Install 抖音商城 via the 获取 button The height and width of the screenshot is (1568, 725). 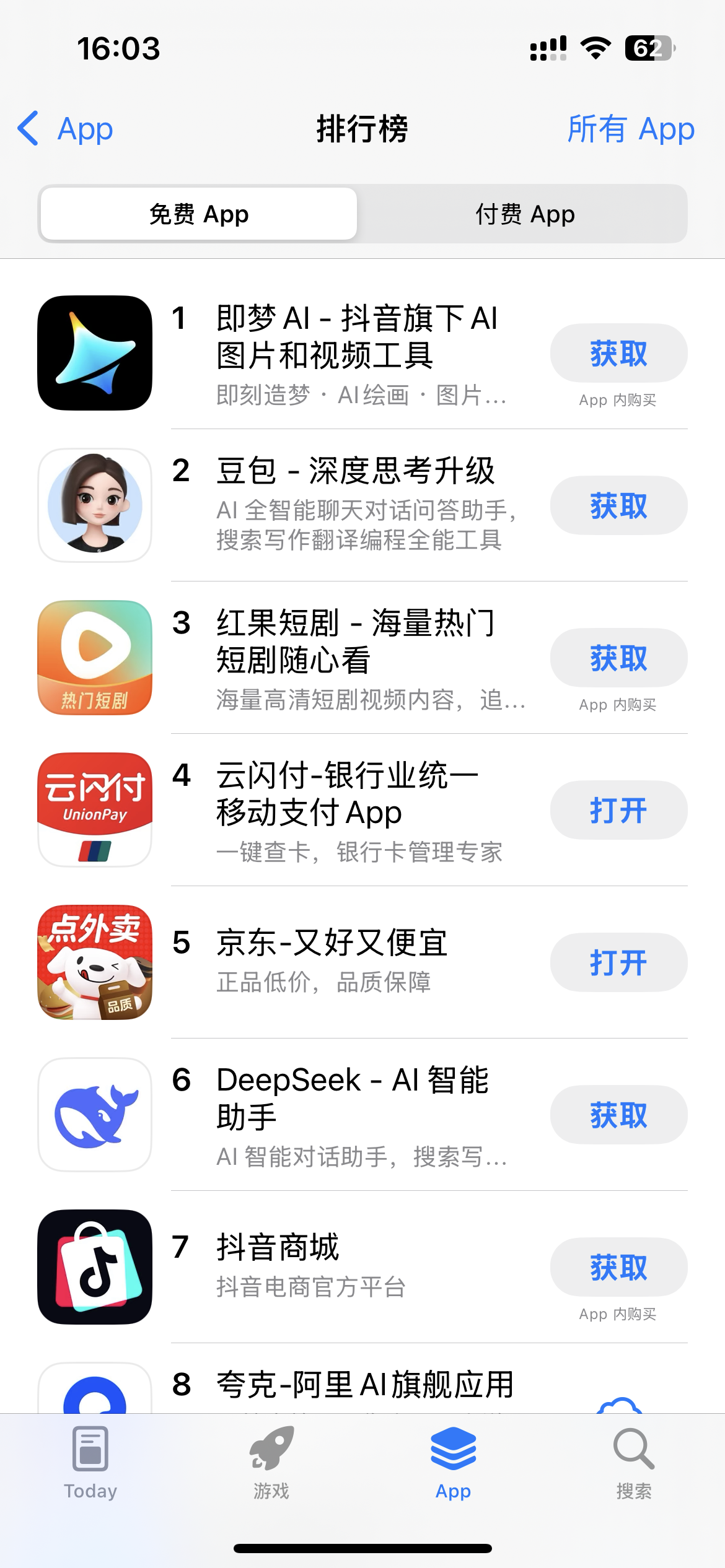click(618, 1267)
